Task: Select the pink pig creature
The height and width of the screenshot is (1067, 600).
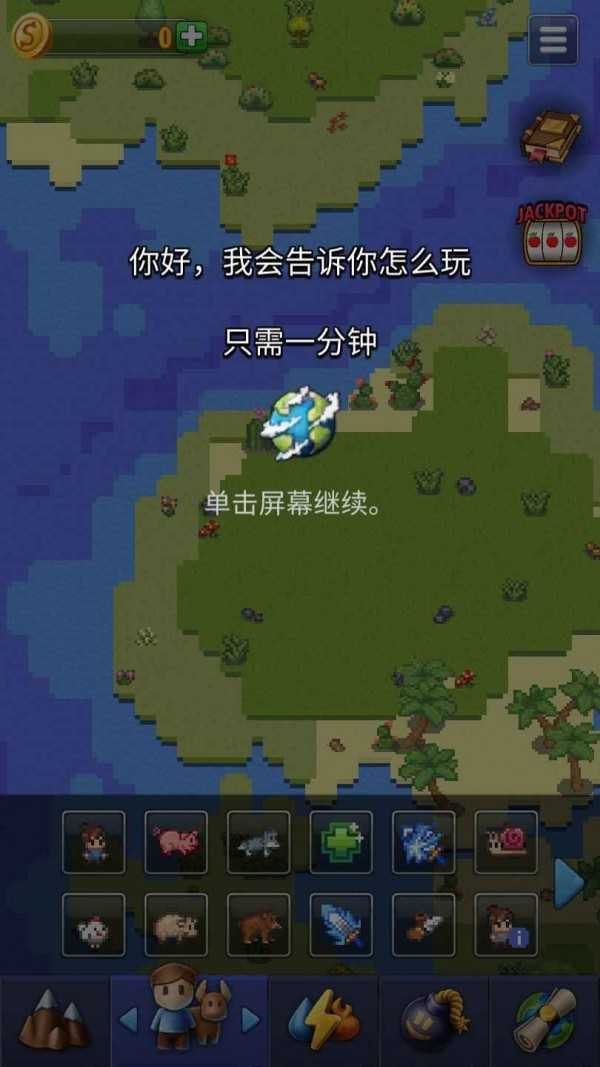Action: pyautogui.click(x=176, y=842)
